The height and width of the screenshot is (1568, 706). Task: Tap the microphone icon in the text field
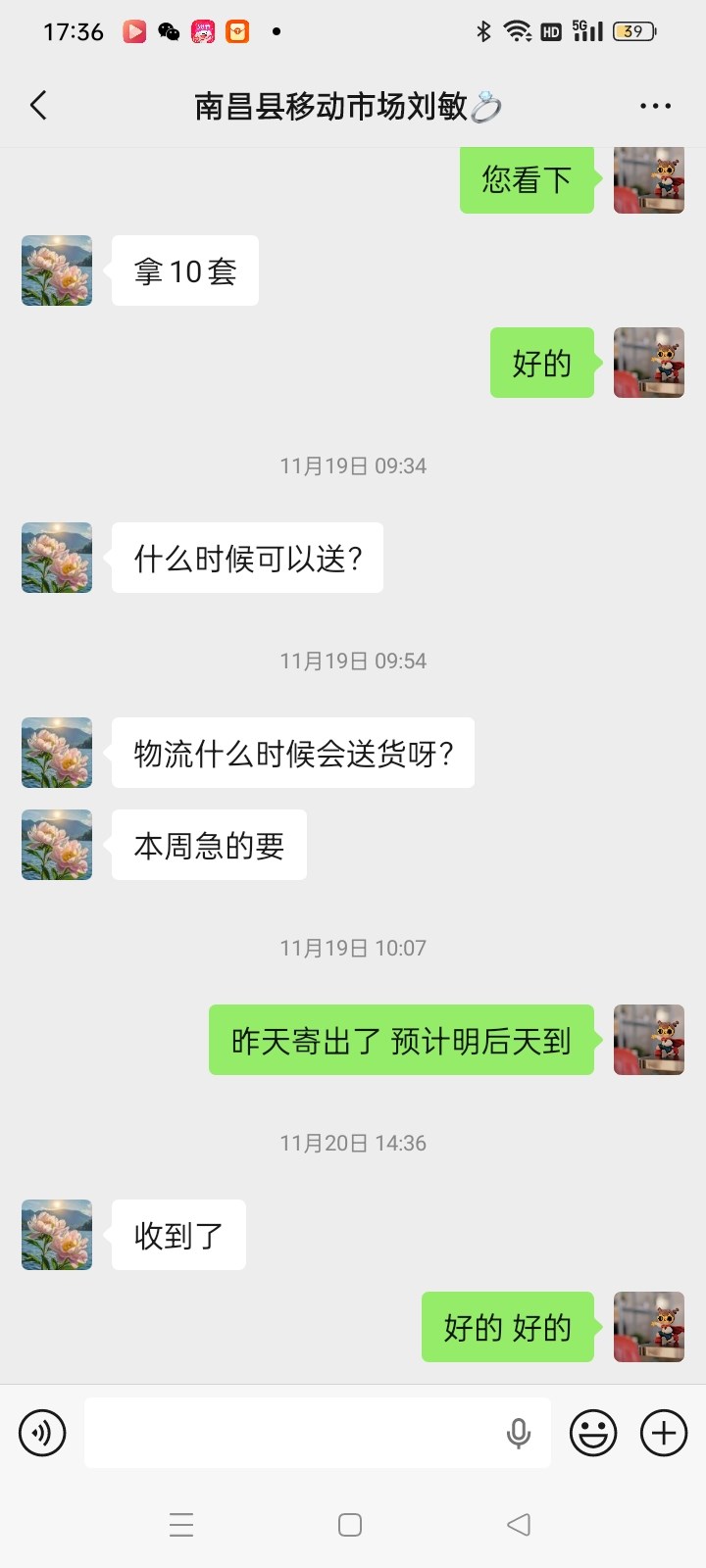pos(519,1433)
